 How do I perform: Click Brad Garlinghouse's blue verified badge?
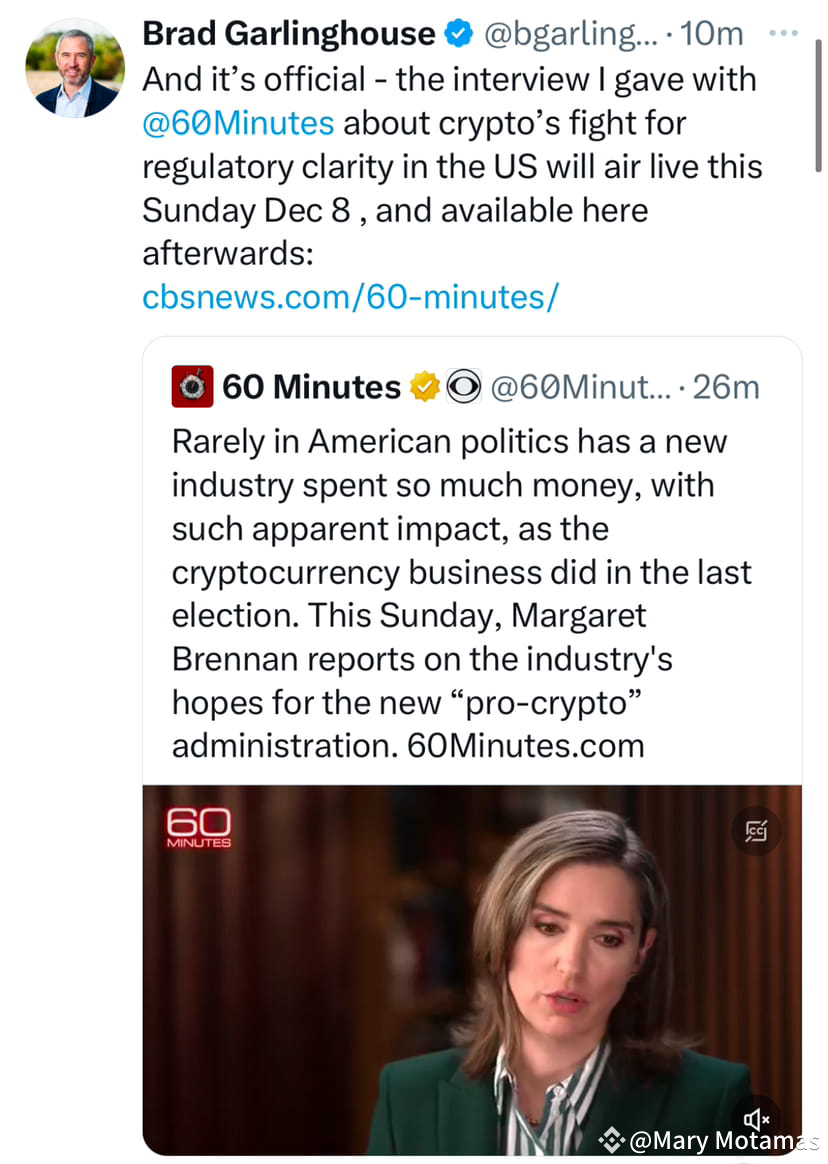458,33
